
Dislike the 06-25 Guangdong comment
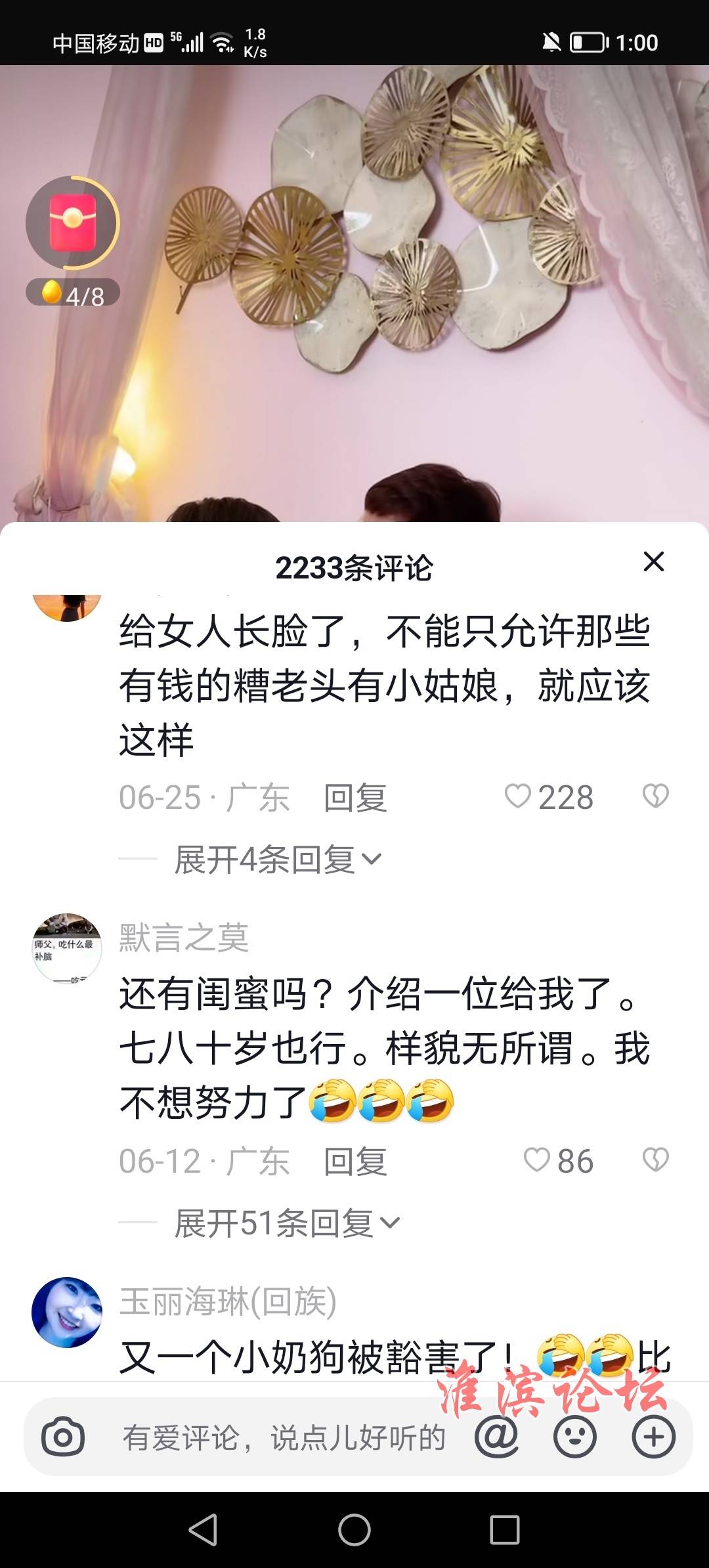click(x=655, y=796)
